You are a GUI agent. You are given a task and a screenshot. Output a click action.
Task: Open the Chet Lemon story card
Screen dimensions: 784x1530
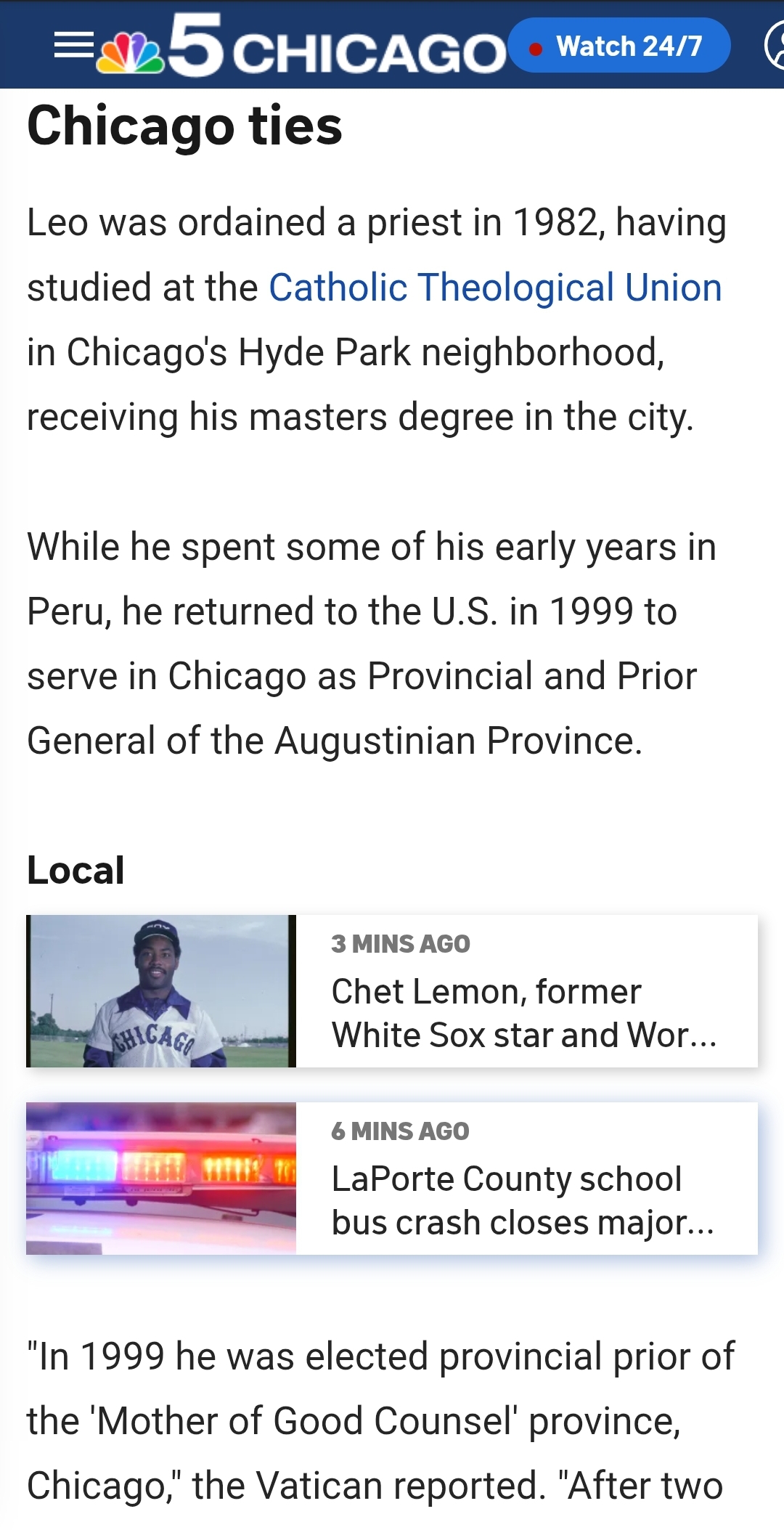pyautogui.click(x=392, y=991)
